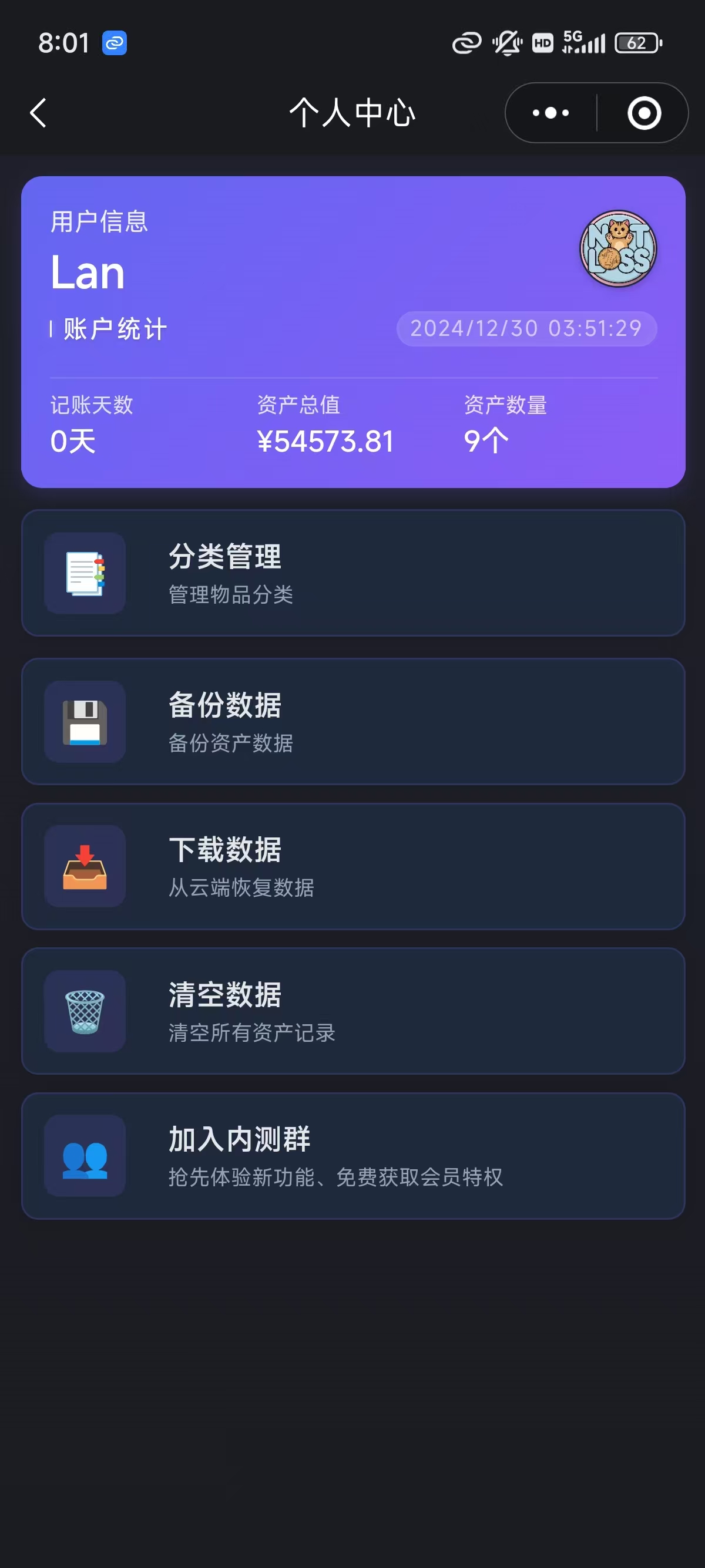Open 分类管理 via the document icon
This screenshot has height=1568, width=705.
point(85,574)
